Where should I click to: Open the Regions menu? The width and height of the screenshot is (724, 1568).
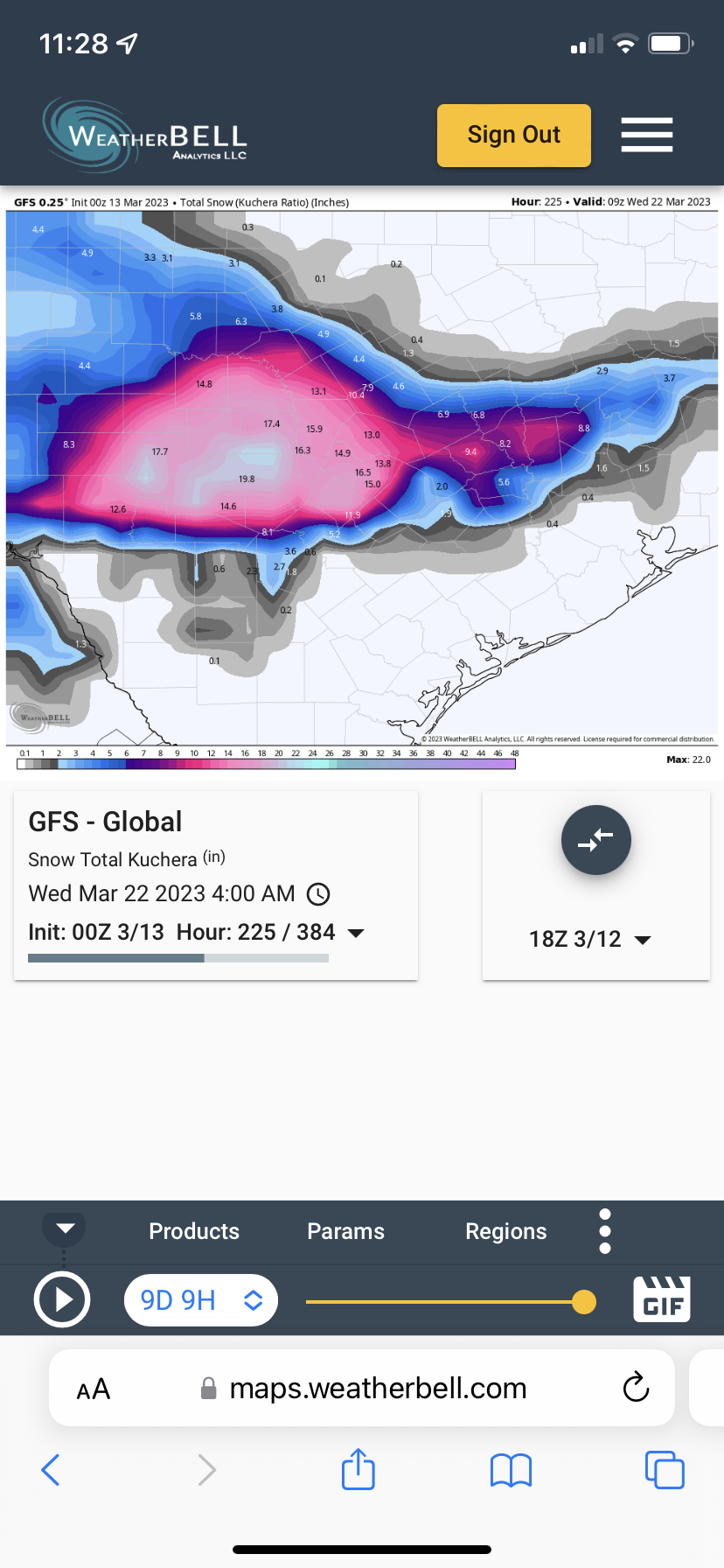[505, 1231]
